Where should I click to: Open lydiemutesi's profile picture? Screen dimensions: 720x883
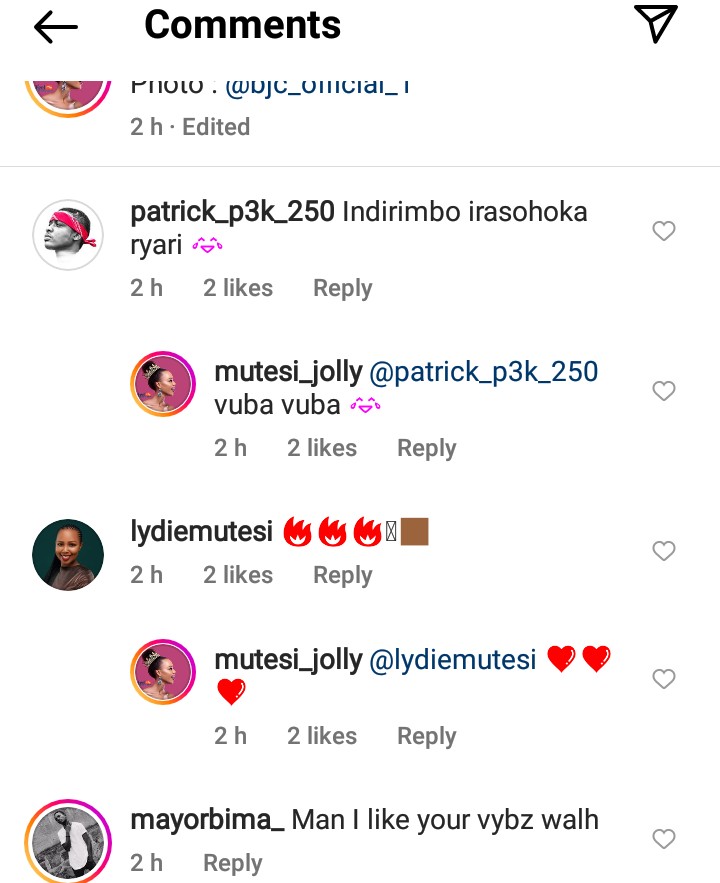[x=68, y=554]
